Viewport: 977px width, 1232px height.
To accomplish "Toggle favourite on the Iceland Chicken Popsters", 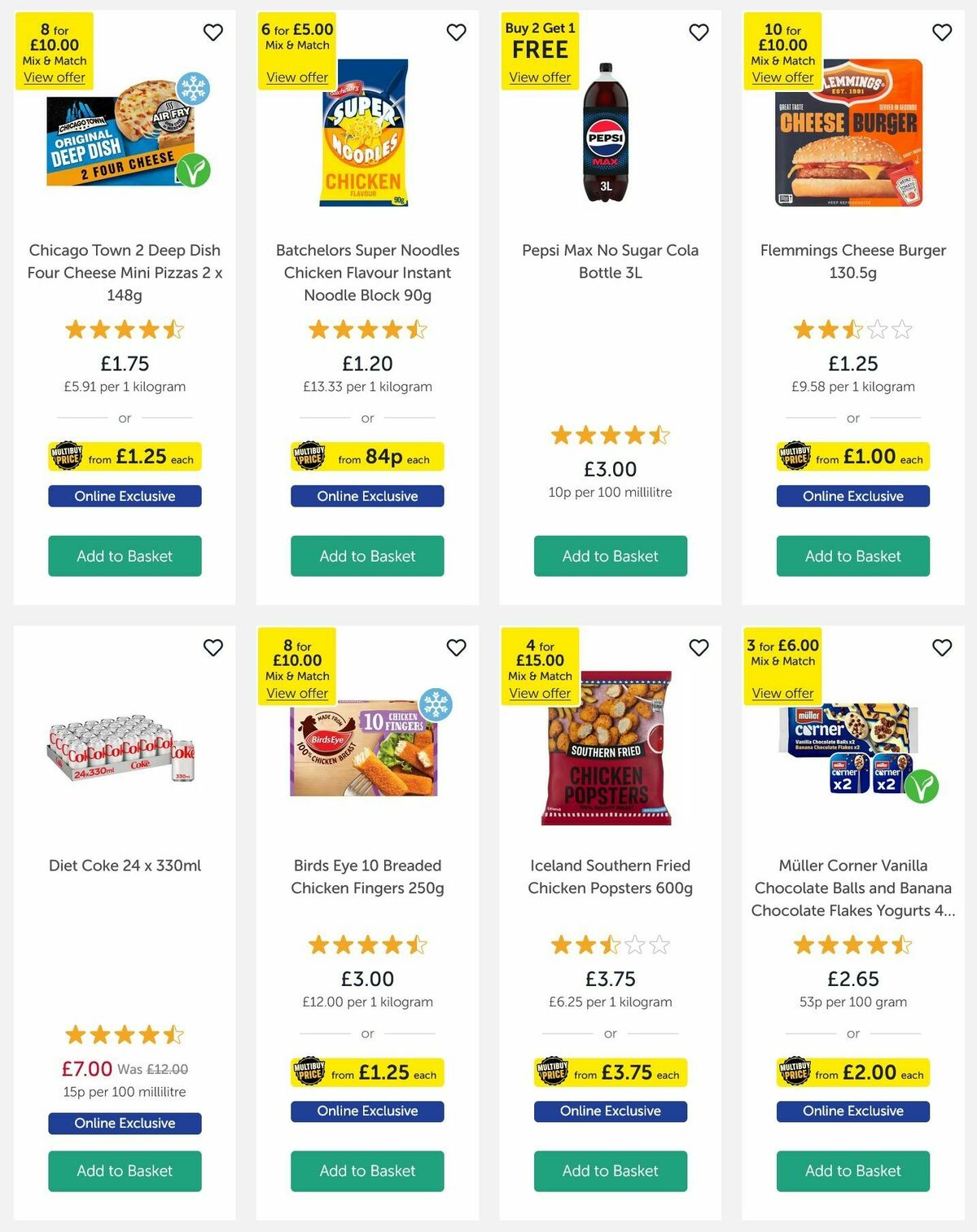I will pyautogui.click(x=699, y=648).
